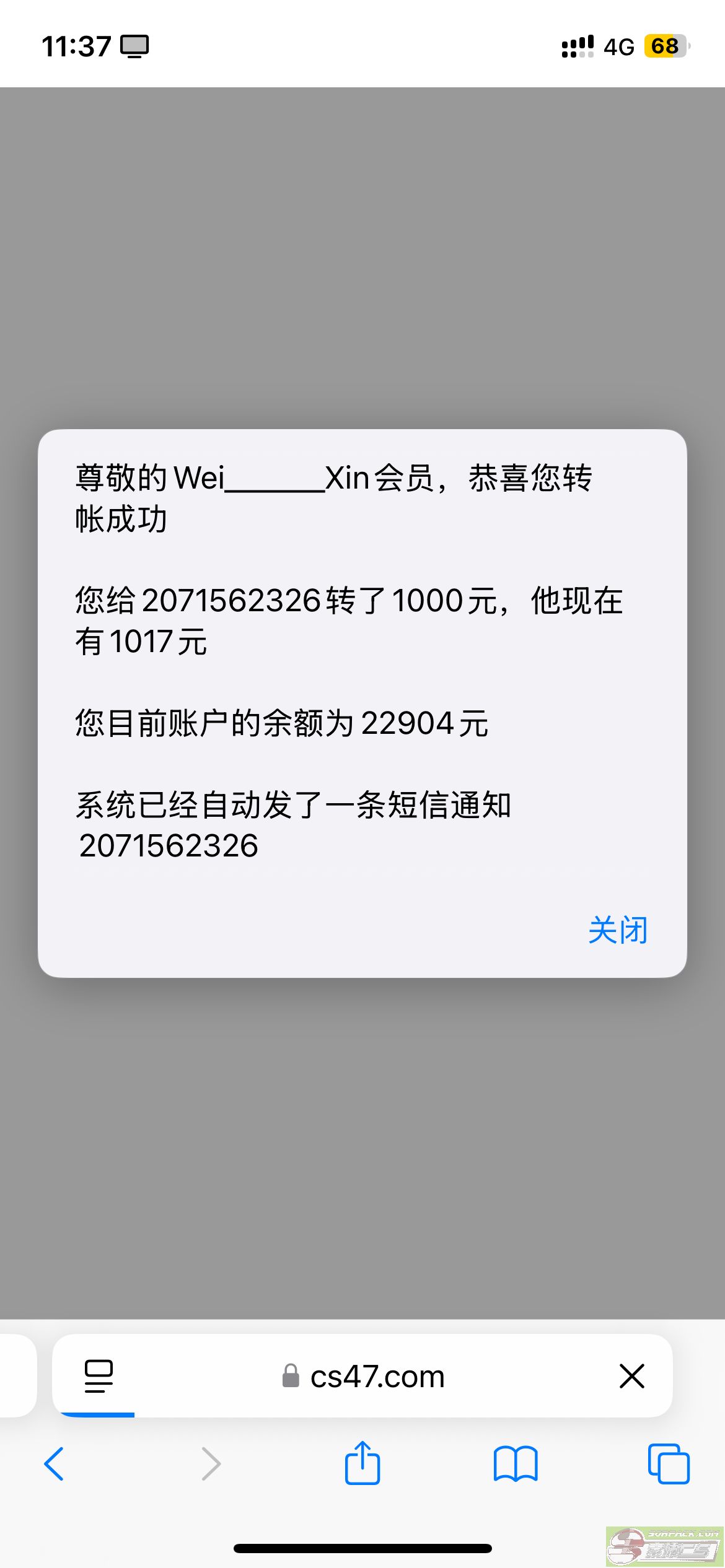Open Safari bookmarks
This screenshot has height=1568, width=725.
(x=516, y=1464)
